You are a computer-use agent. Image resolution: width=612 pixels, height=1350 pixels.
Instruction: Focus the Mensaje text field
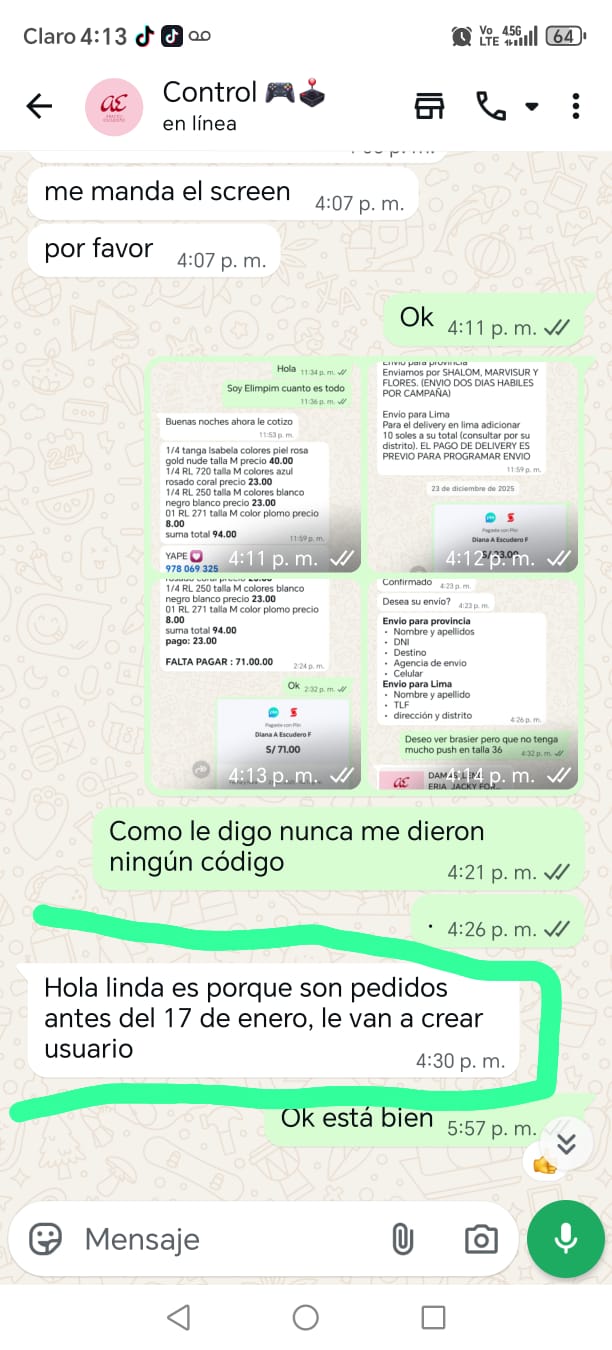tap(220, 1240)
